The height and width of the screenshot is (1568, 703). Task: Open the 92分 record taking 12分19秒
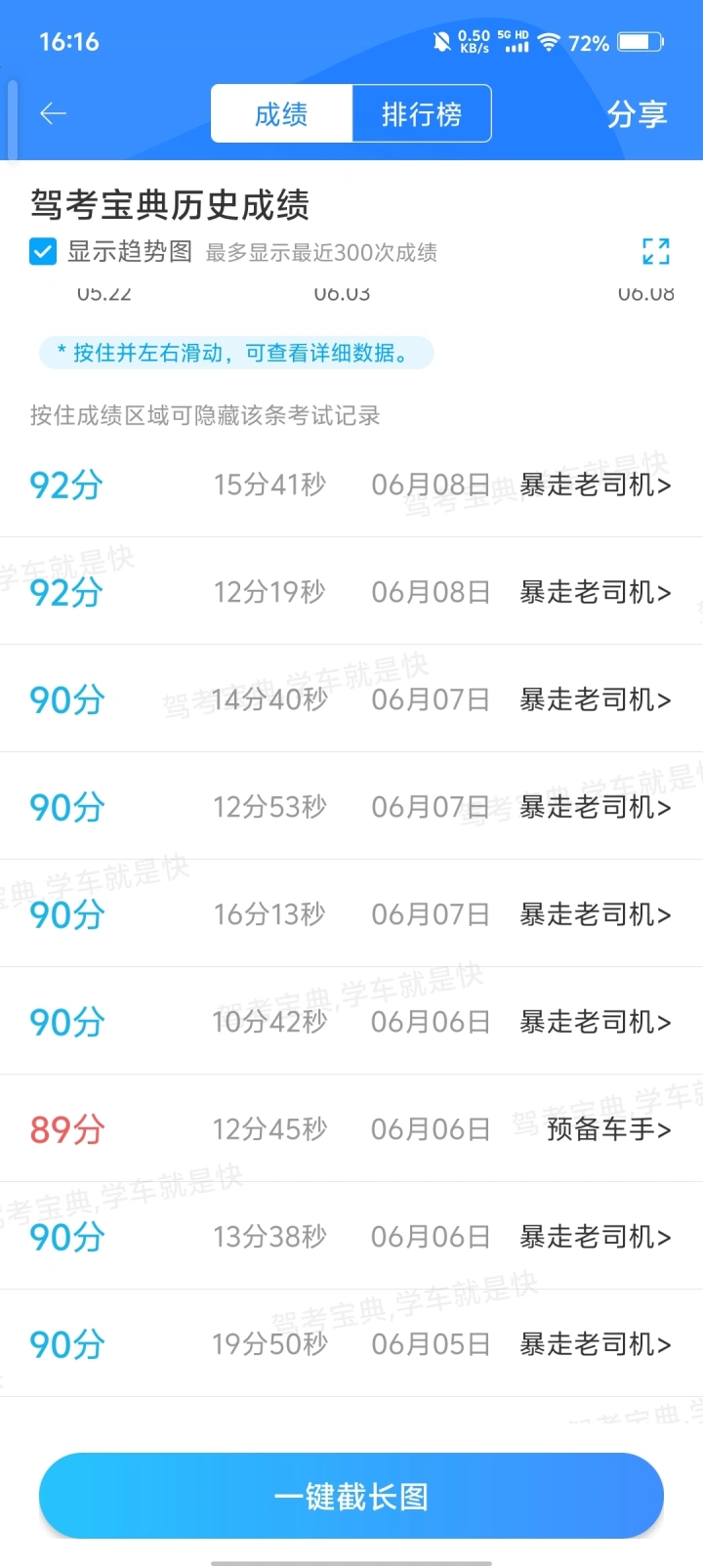[x=351, y=592]
